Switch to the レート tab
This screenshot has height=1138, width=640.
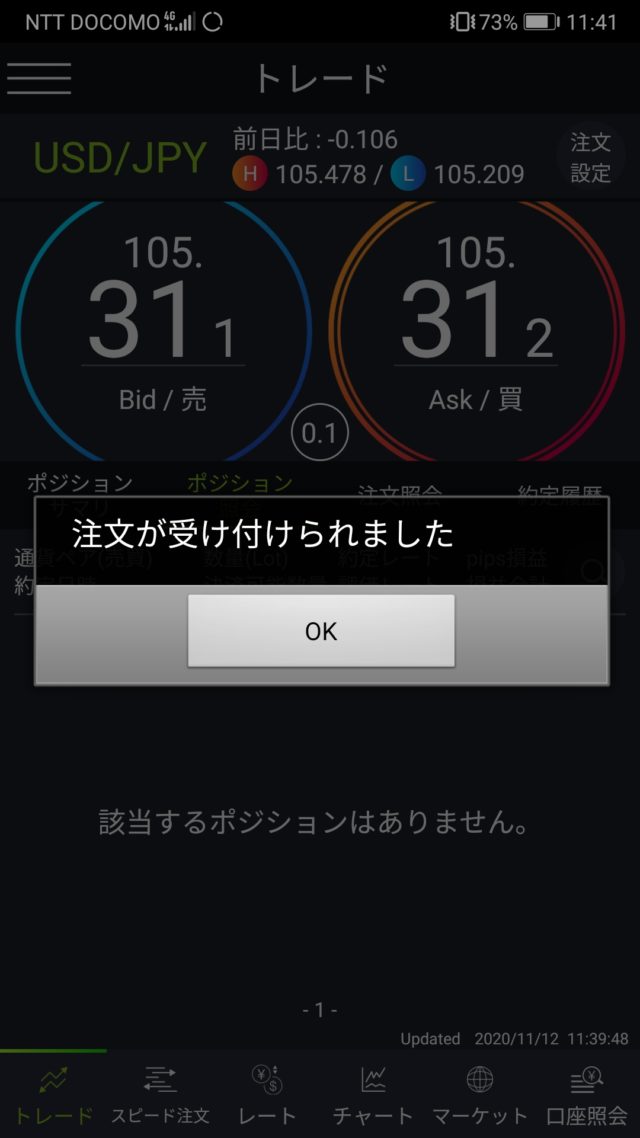pyautogui.click(x=267, y=1095)
